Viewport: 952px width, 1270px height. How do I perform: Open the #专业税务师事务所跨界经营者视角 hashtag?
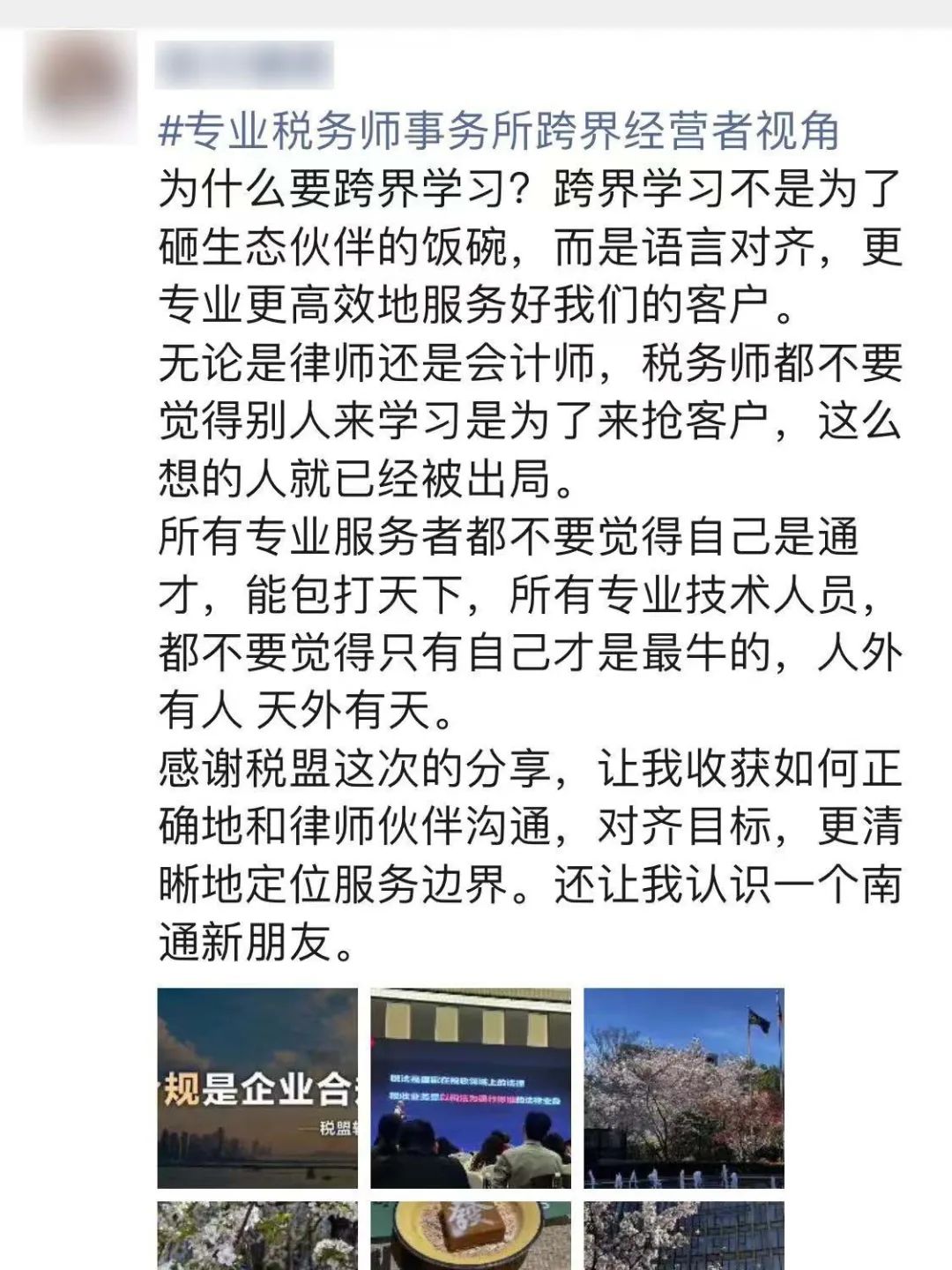pos(498,133)
